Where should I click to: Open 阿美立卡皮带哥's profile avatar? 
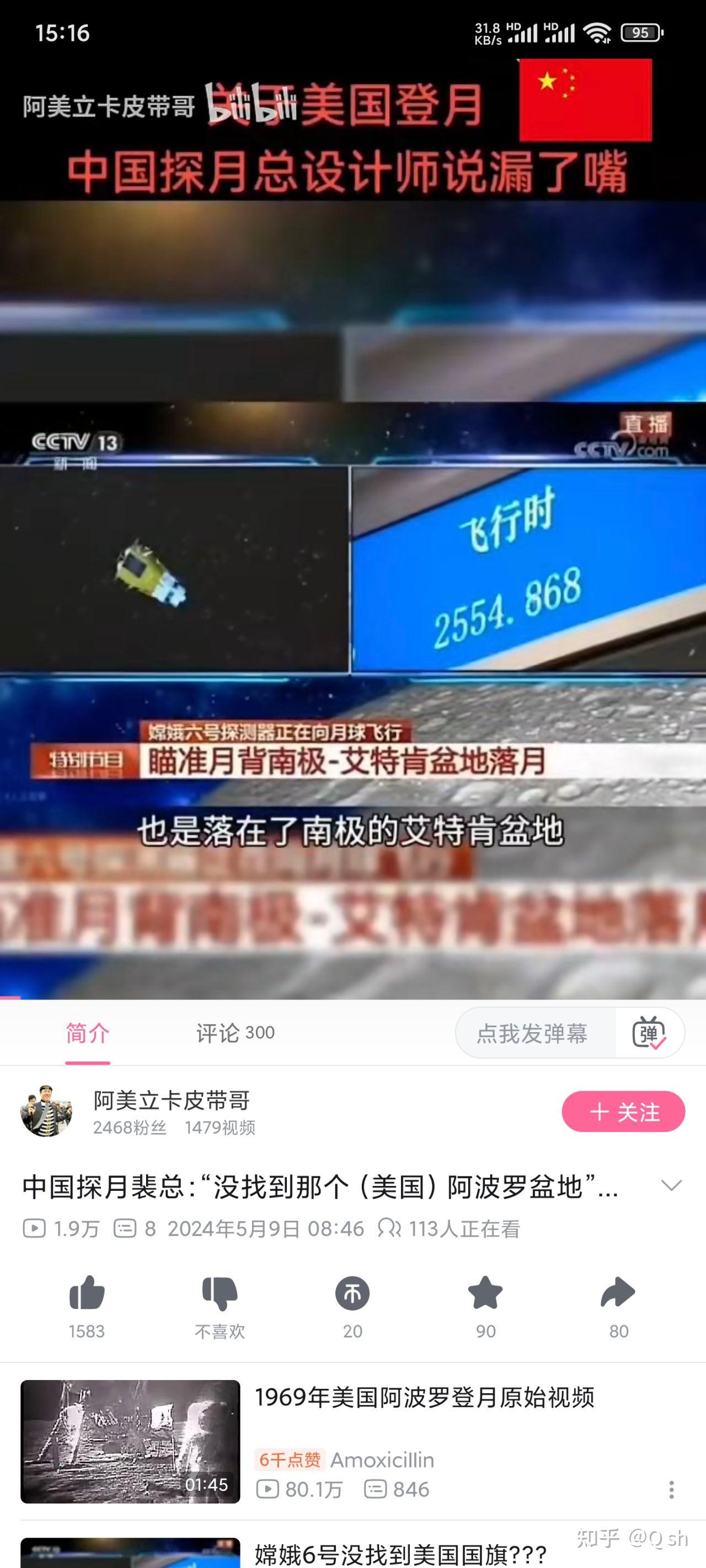point(46,1111)
